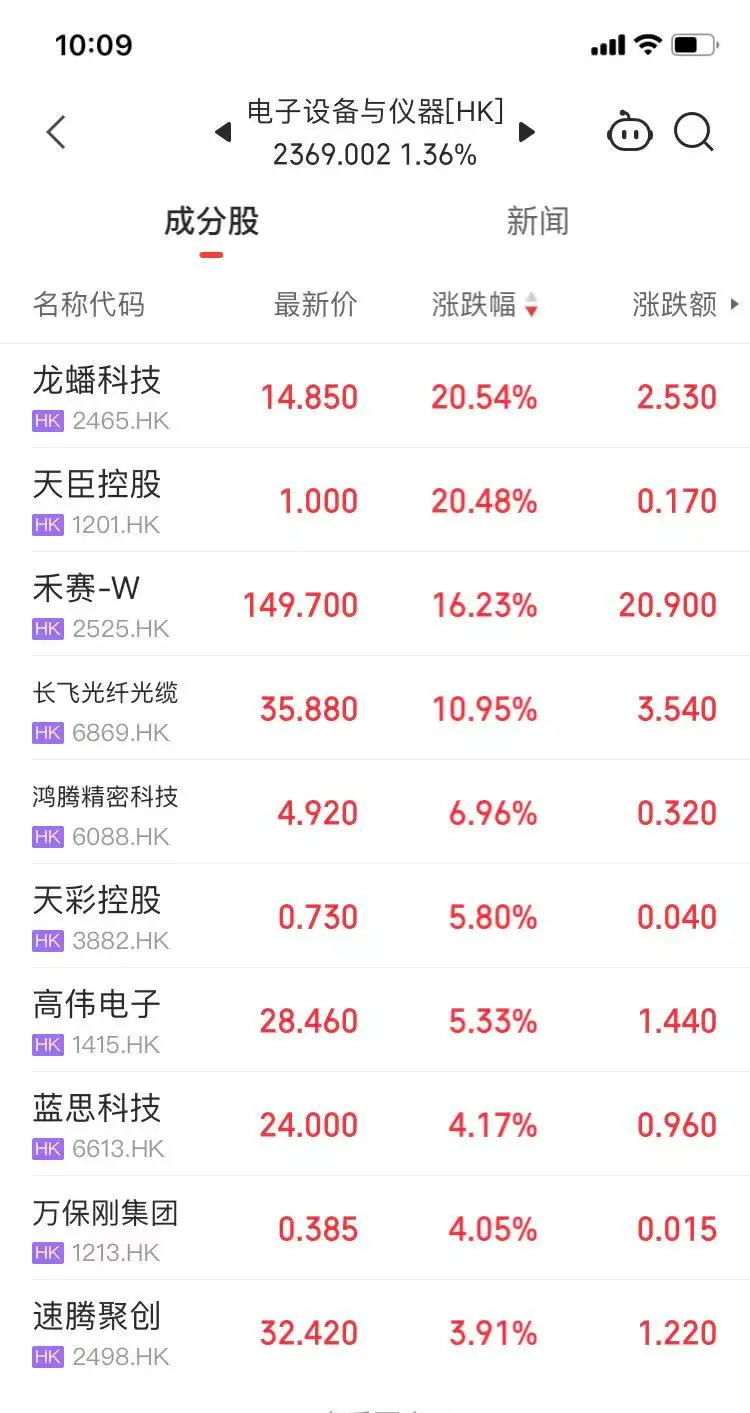The width and height of the screenshot is (750, 1413).
Task: Click the red underline below 成分股
Action: (211, 256)
